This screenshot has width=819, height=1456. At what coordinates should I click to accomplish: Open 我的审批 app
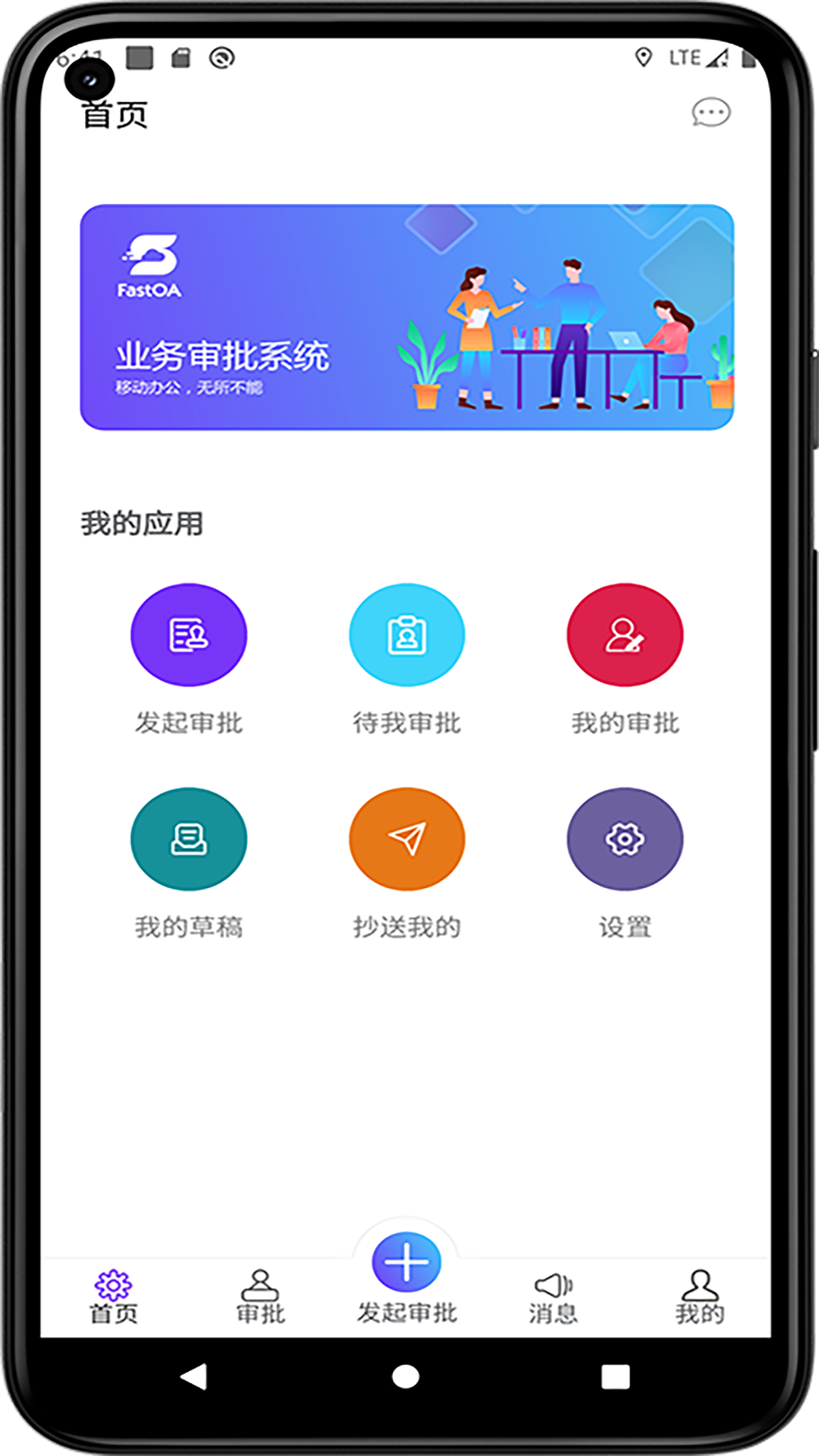[625, 635]
